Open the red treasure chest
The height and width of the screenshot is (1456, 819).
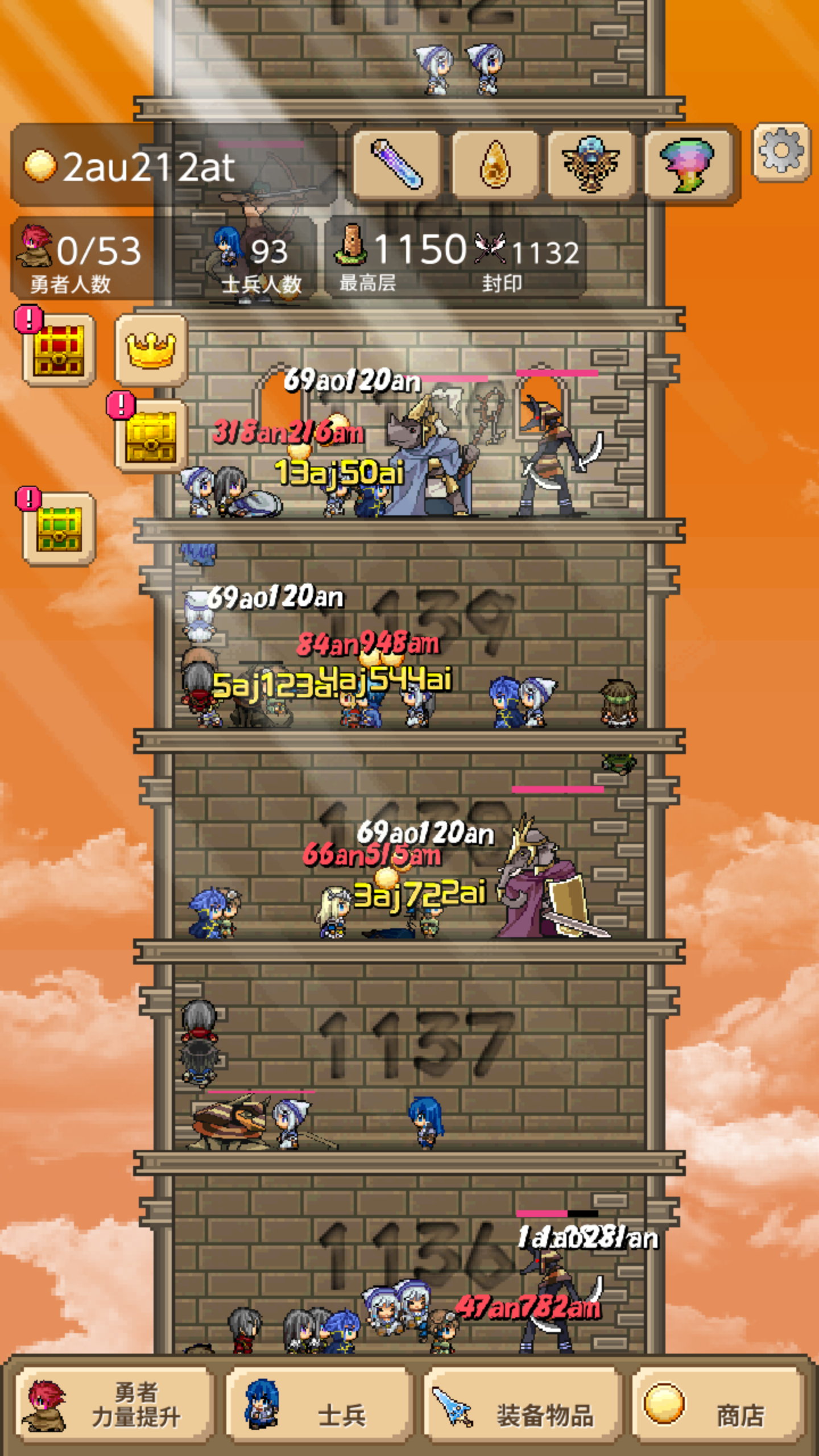point(59,350)
